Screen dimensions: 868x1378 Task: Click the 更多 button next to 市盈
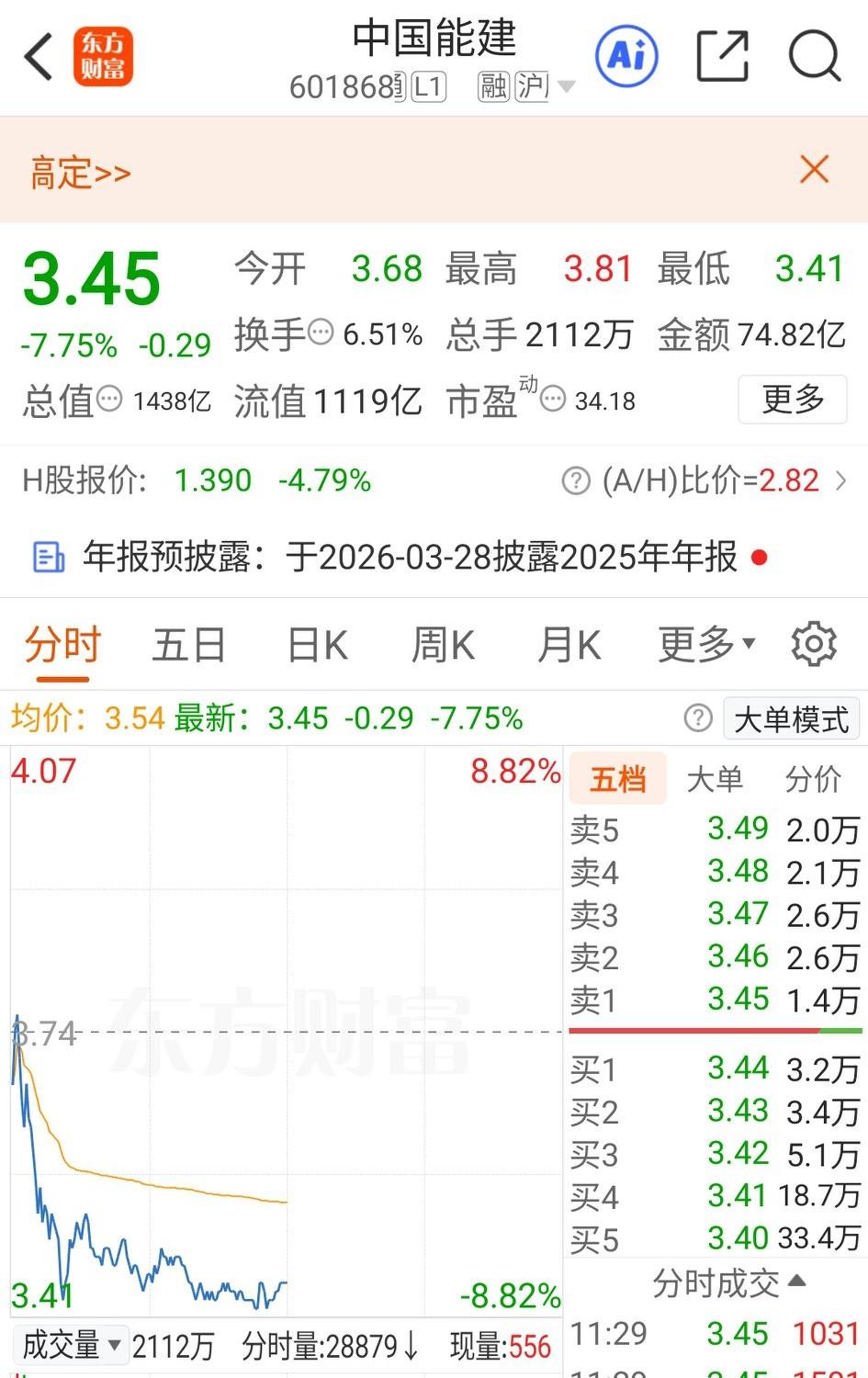pyautogui.click(x=792, y=400)
